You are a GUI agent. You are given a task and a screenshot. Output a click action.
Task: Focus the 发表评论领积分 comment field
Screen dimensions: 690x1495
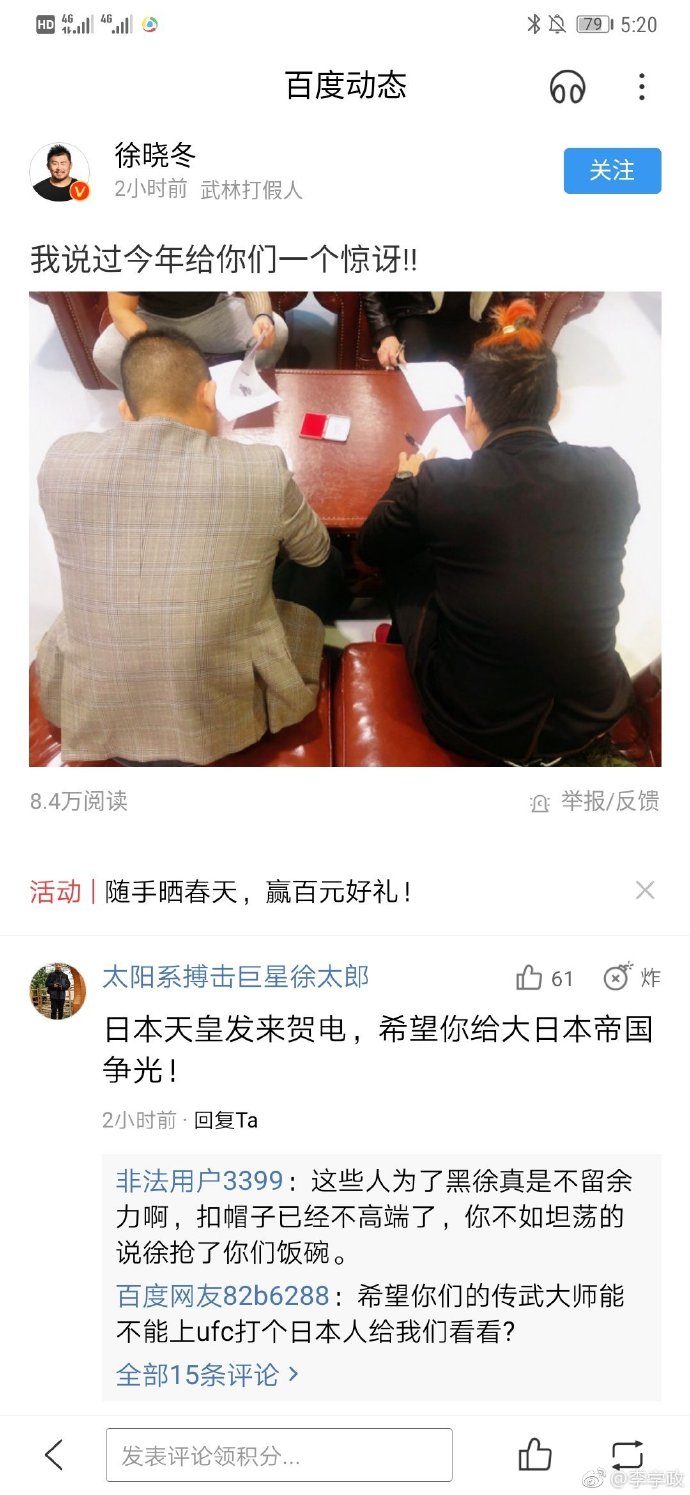(x=279, y=1455)
